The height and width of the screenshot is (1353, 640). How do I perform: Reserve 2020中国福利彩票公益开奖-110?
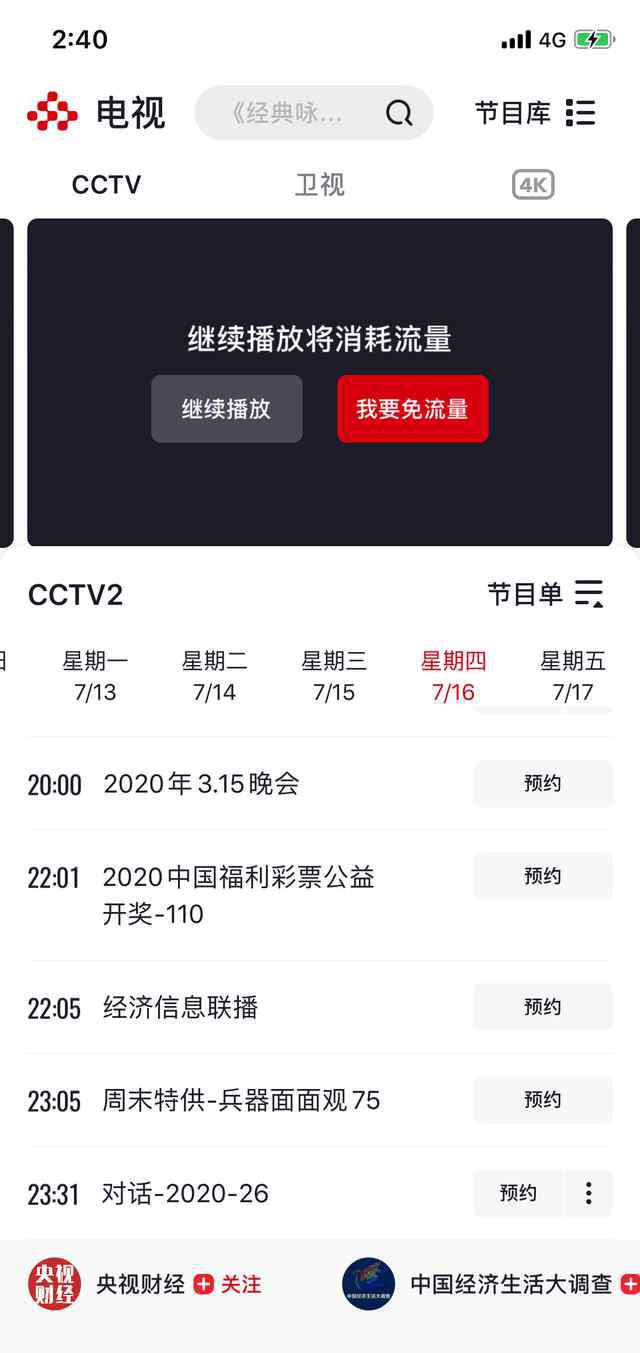(543, 876)
